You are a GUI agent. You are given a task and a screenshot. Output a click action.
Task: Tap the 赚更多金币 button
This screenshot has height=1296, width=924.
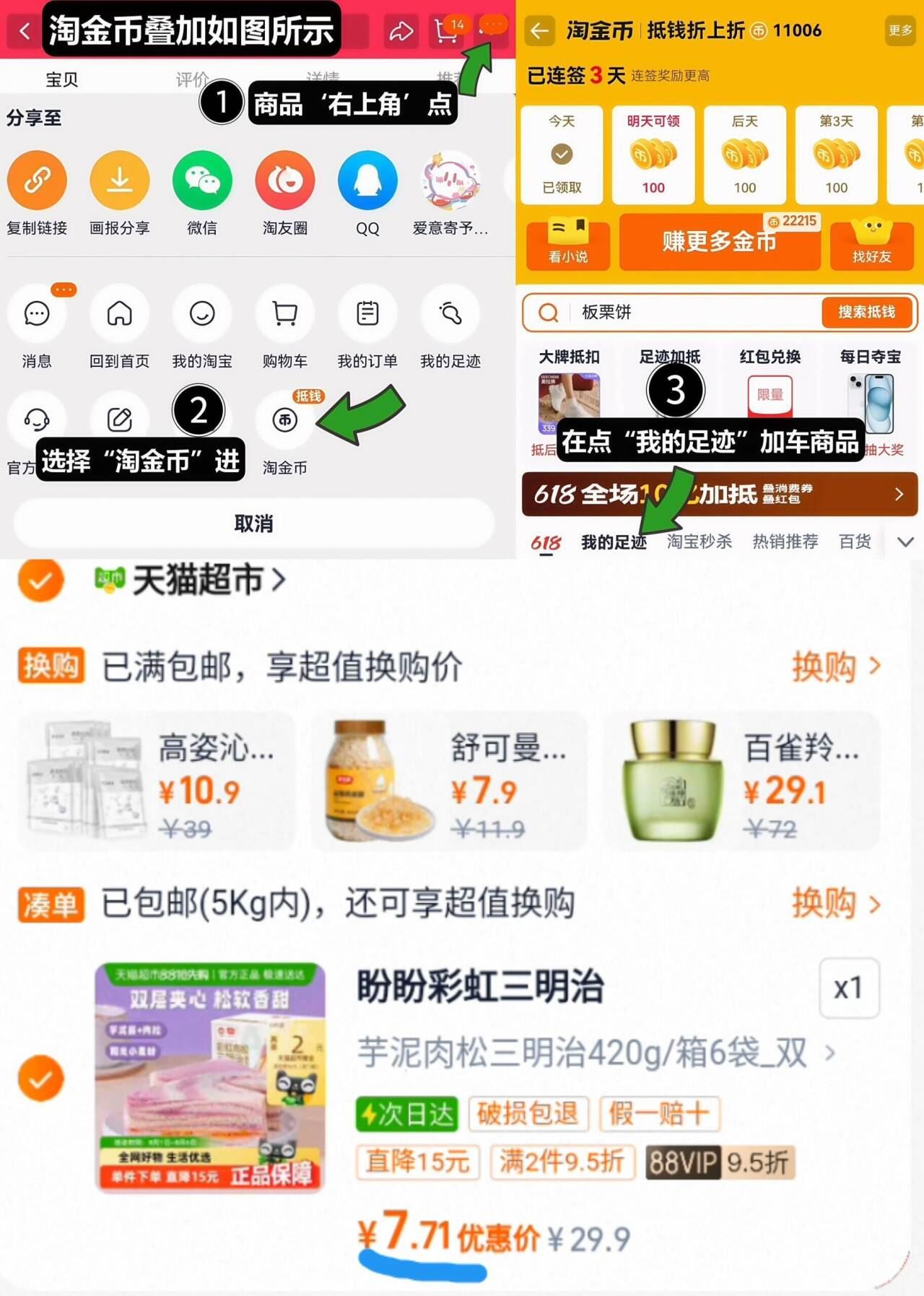coord(720,243)
